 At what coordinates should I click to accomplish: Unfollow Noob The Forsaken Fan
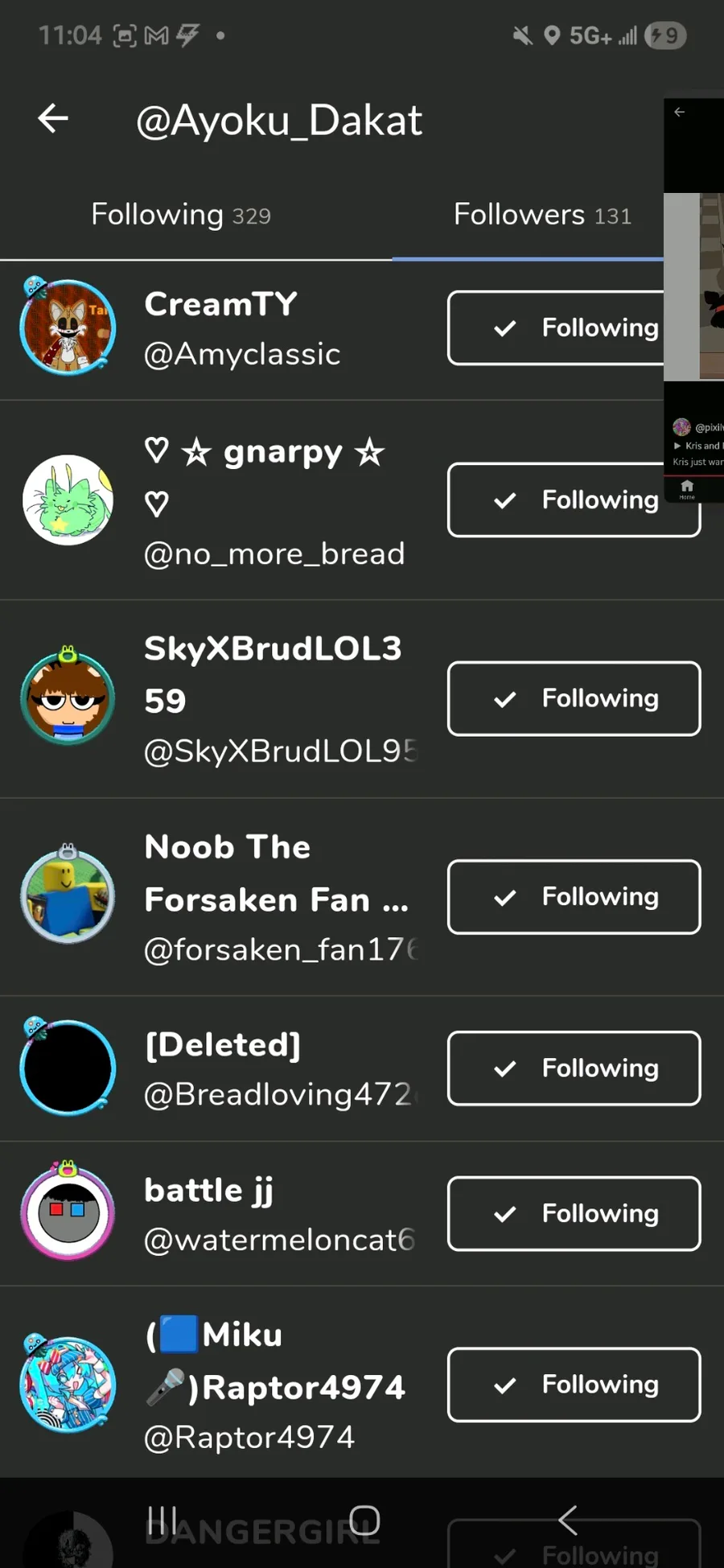(574, 897)
